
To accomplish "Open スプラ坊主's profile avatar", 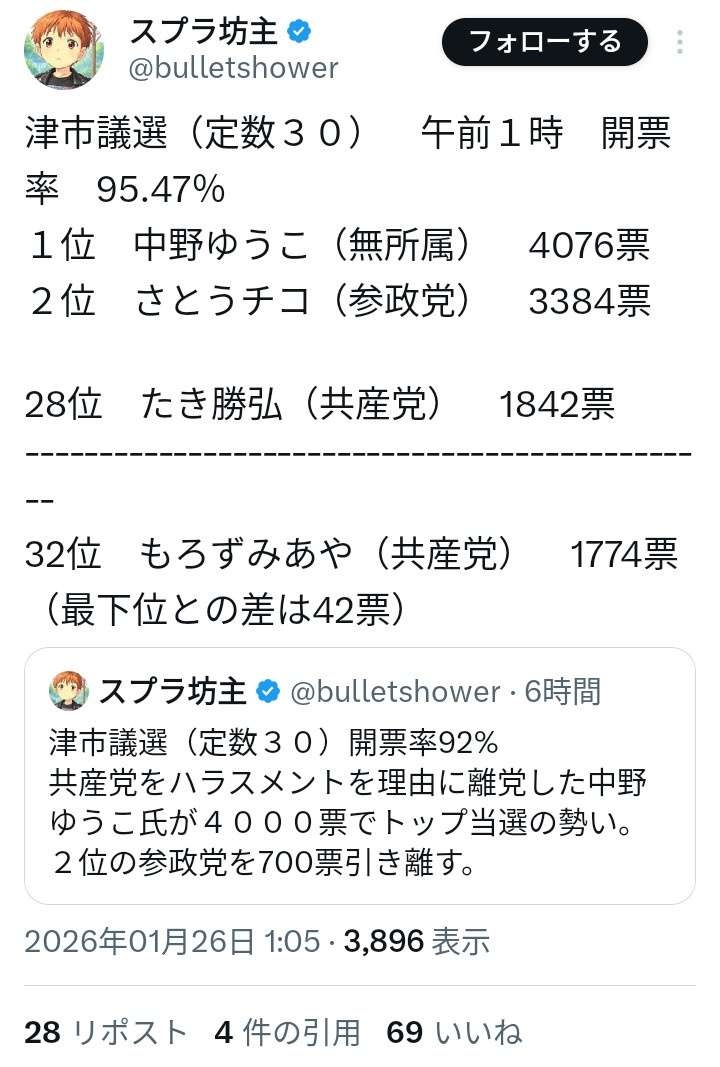I will pos(64,49).
